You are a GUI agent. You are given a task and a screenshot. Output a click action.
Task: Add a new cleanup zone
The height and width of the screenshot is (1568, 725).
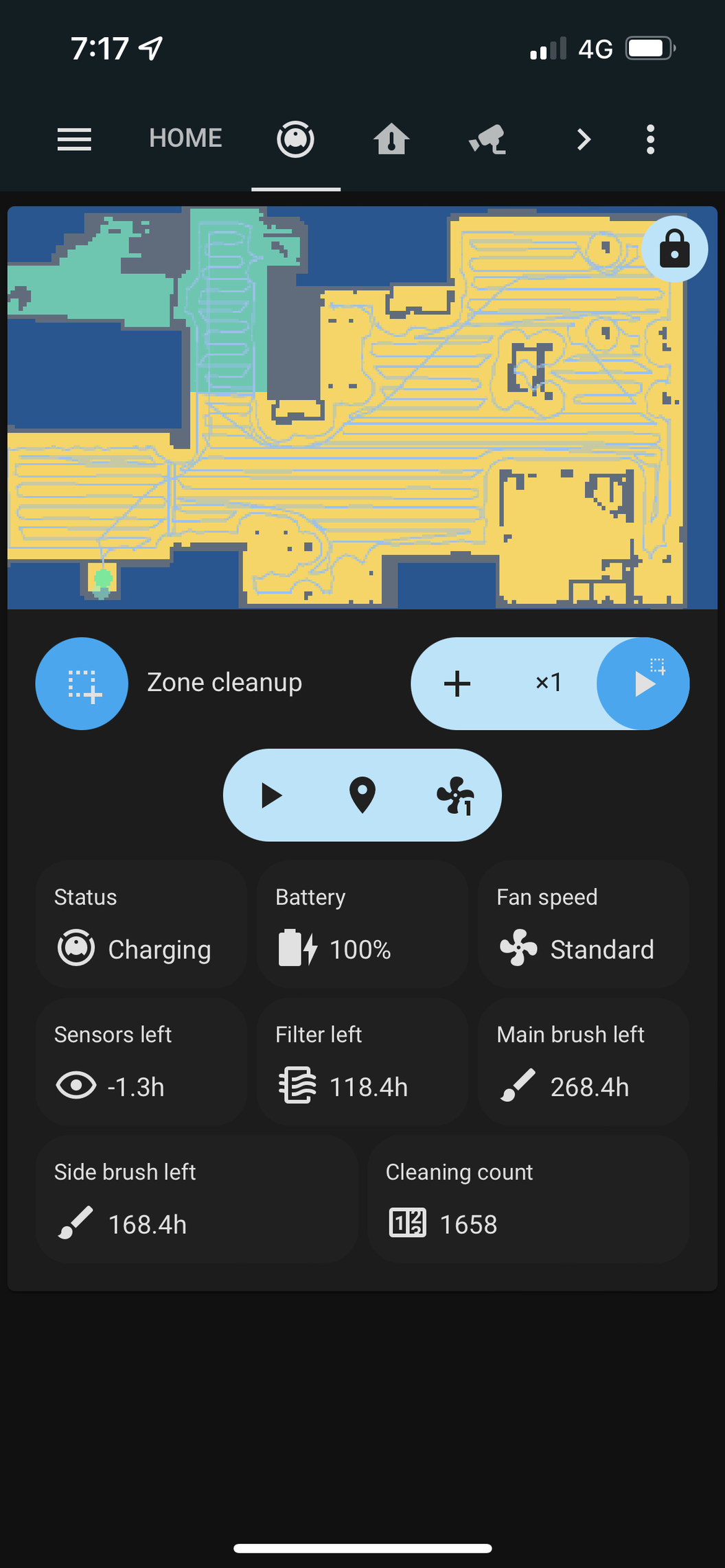pos(457,683)
